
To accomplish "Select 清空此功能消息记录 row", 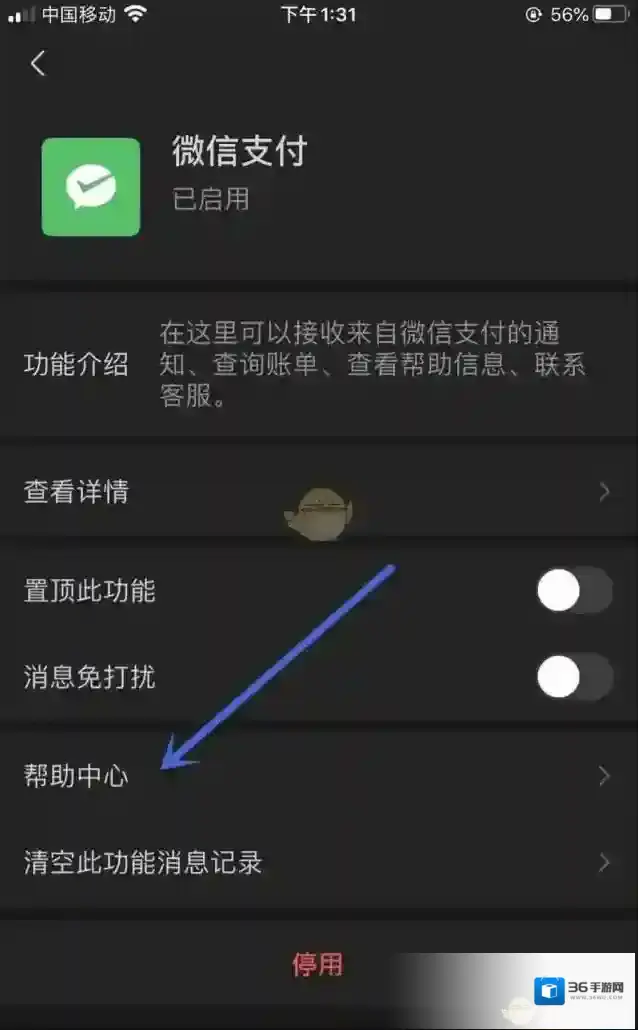I will coord(318,862).
